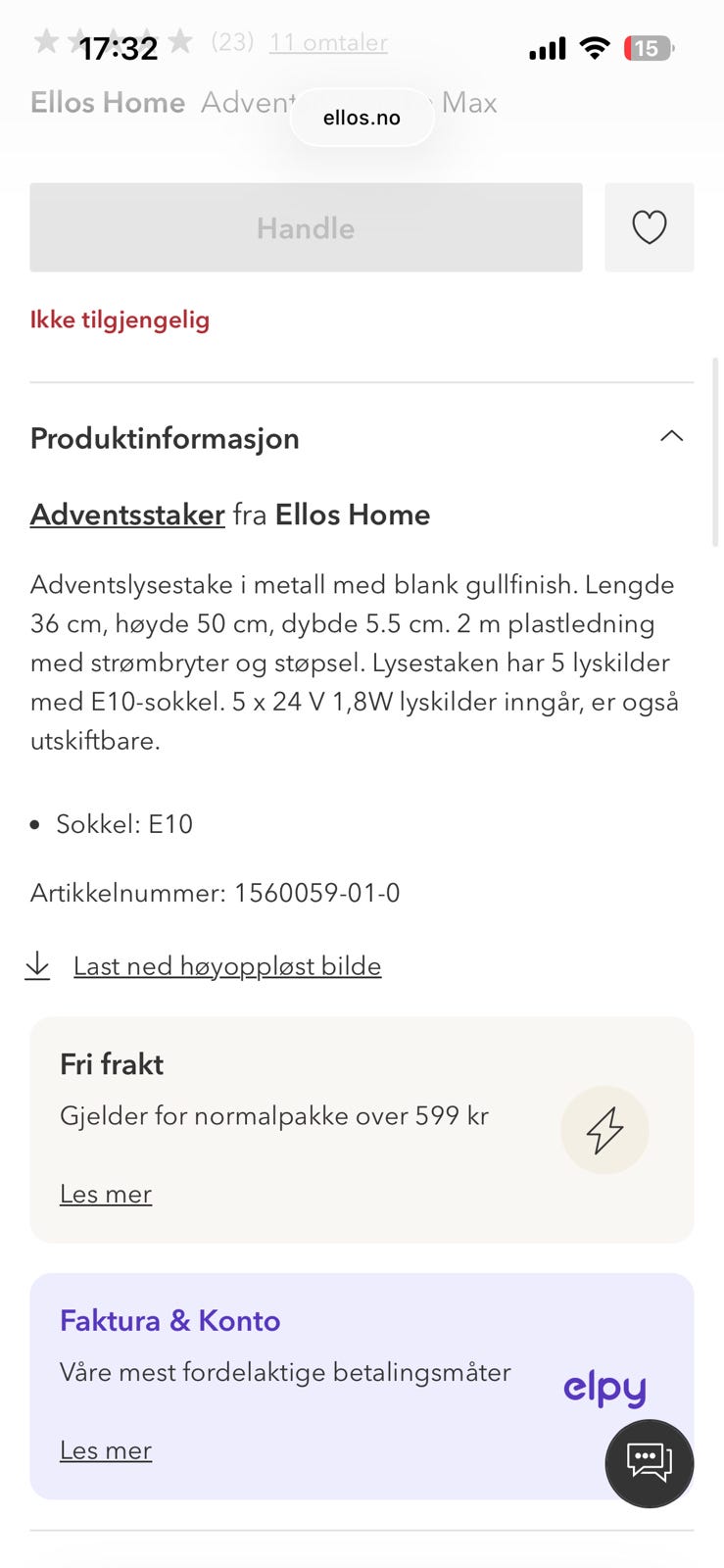Image resolution: width=724 pixels, height=1568 pixels.
Task: Open the chat bubble assistant
Action: point(650,1463)
